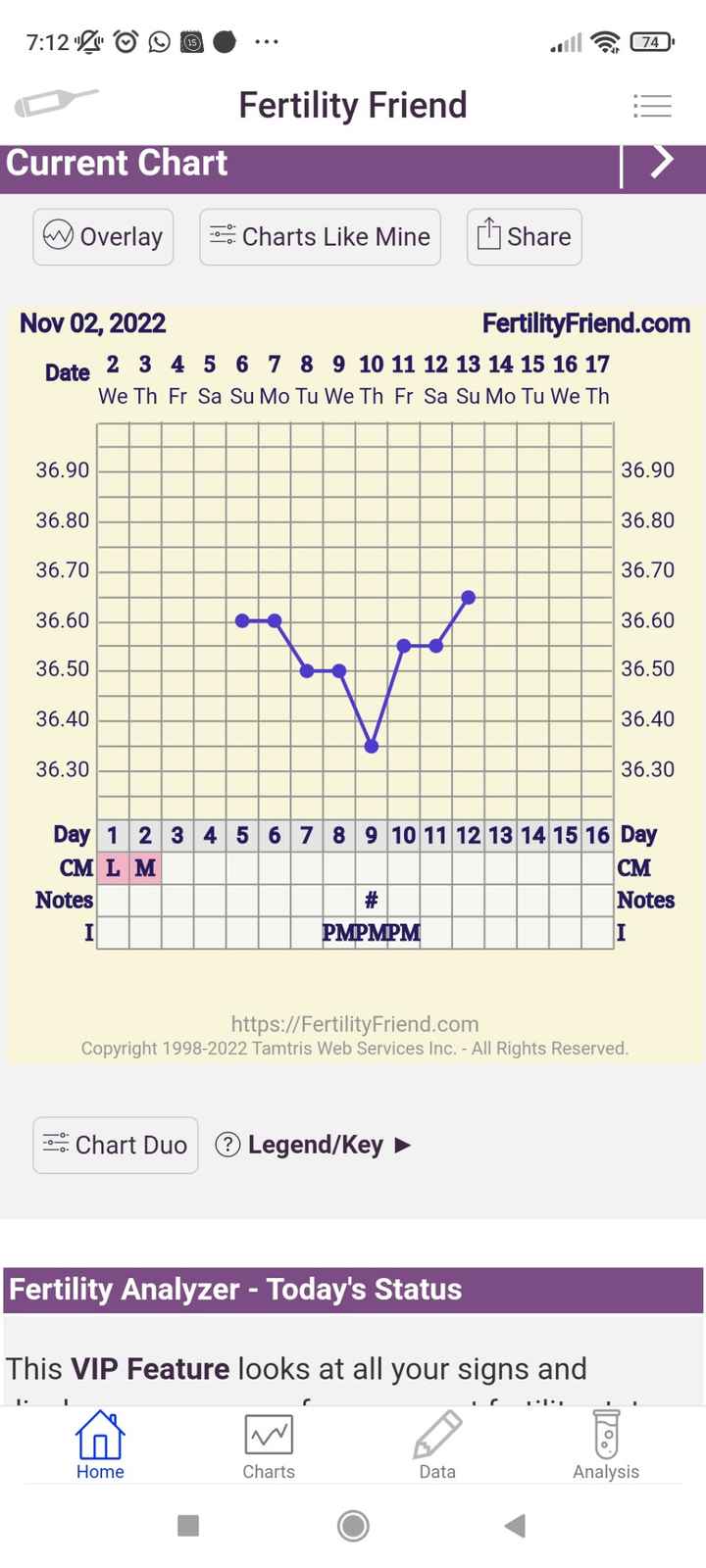The height and width of the screenshot is (1568, 706).
Task: Open the list menu icon top right
Action: point(652,105)
